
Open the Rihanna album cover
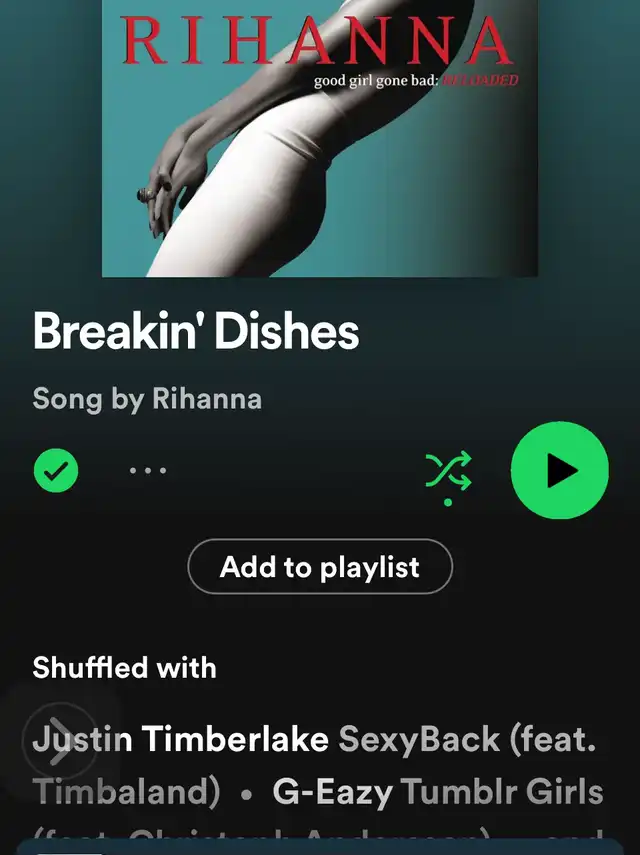320,140
